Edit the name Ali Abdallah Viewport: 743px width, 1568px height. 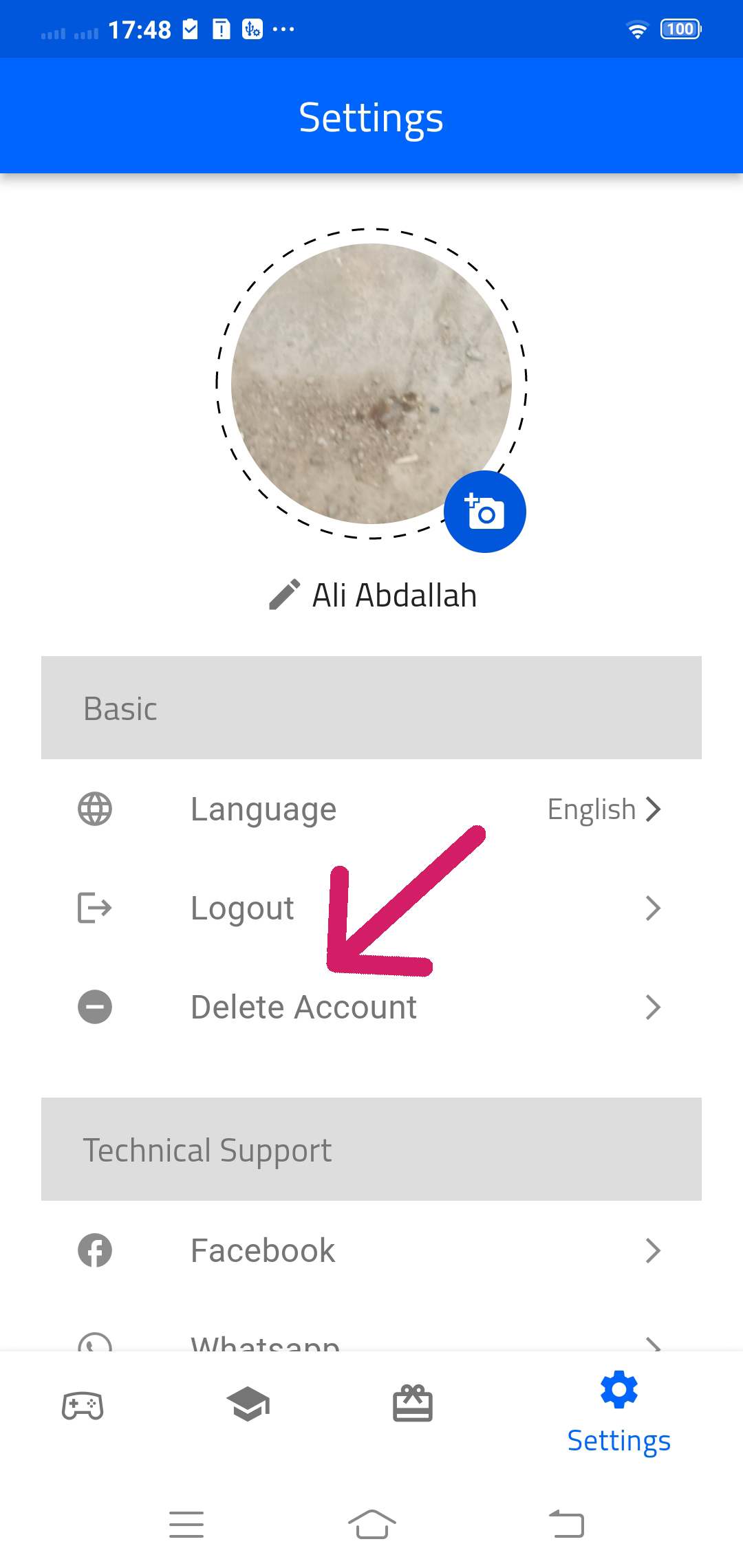[284, 595]
